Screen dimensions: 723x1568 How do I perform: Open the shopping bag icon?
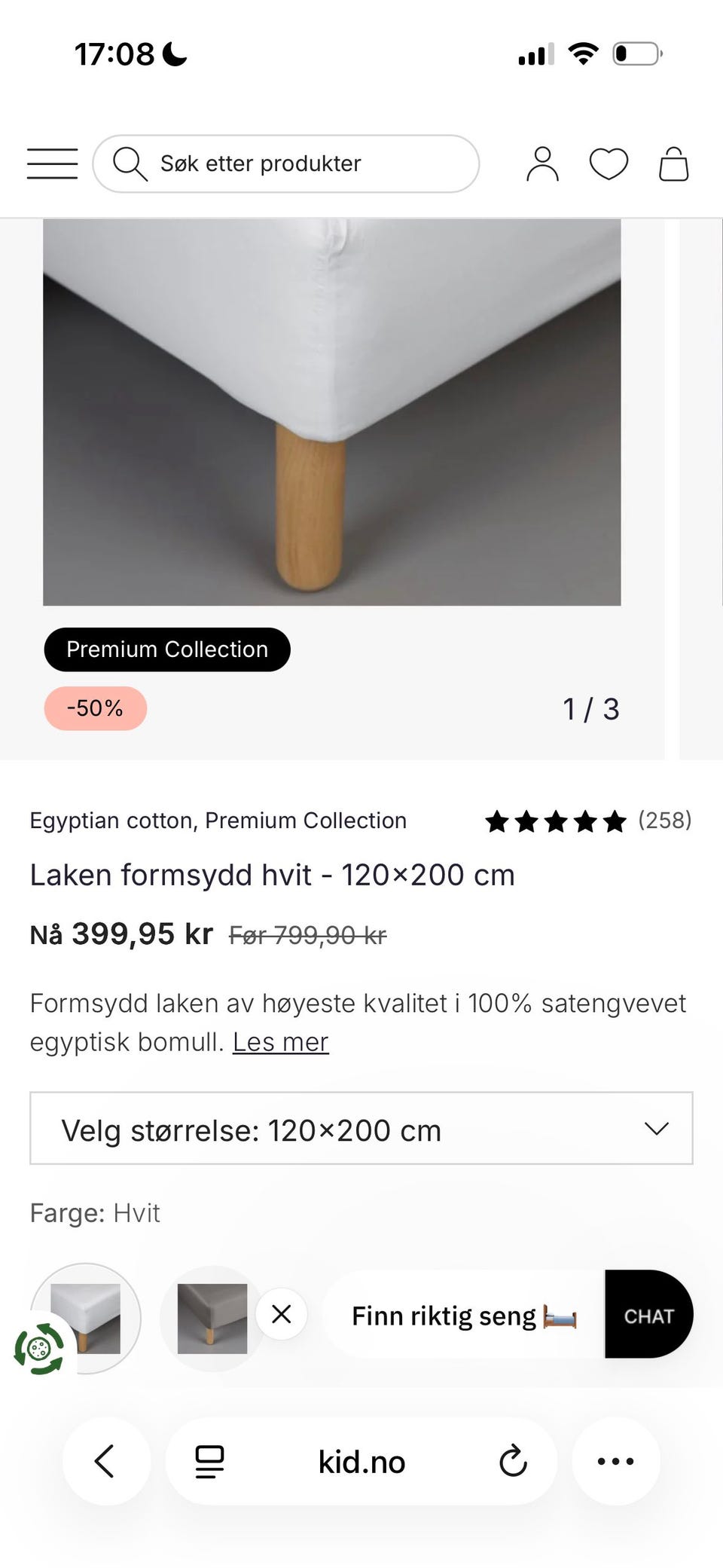tap(673, 164)
